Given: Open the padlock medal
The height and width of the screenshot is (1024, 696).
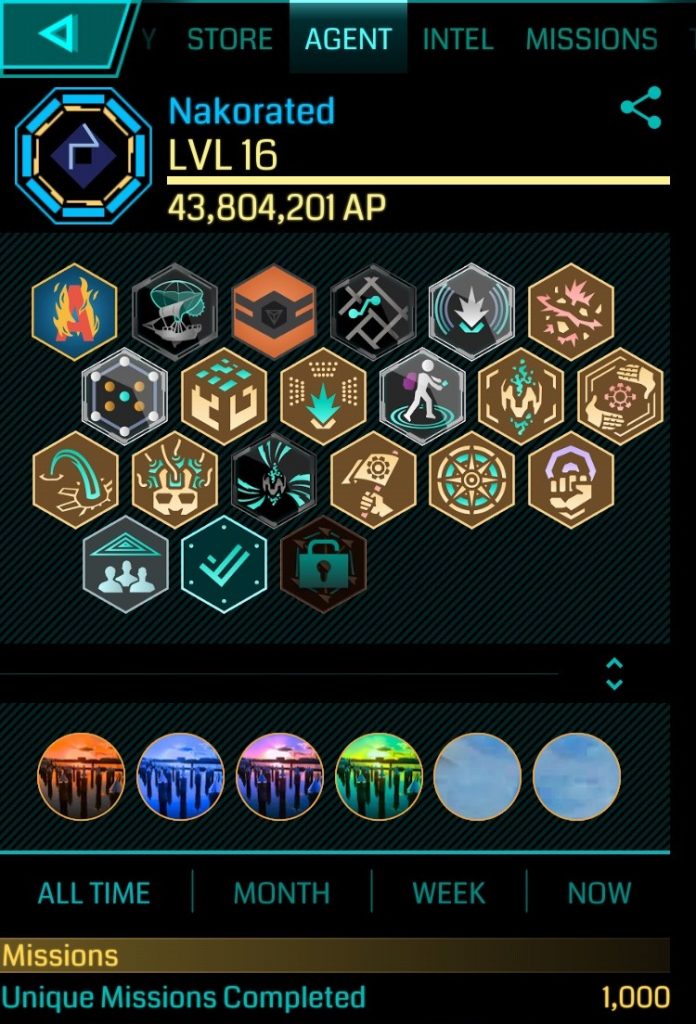Looking at the screenshot, I should coord(323,563).
